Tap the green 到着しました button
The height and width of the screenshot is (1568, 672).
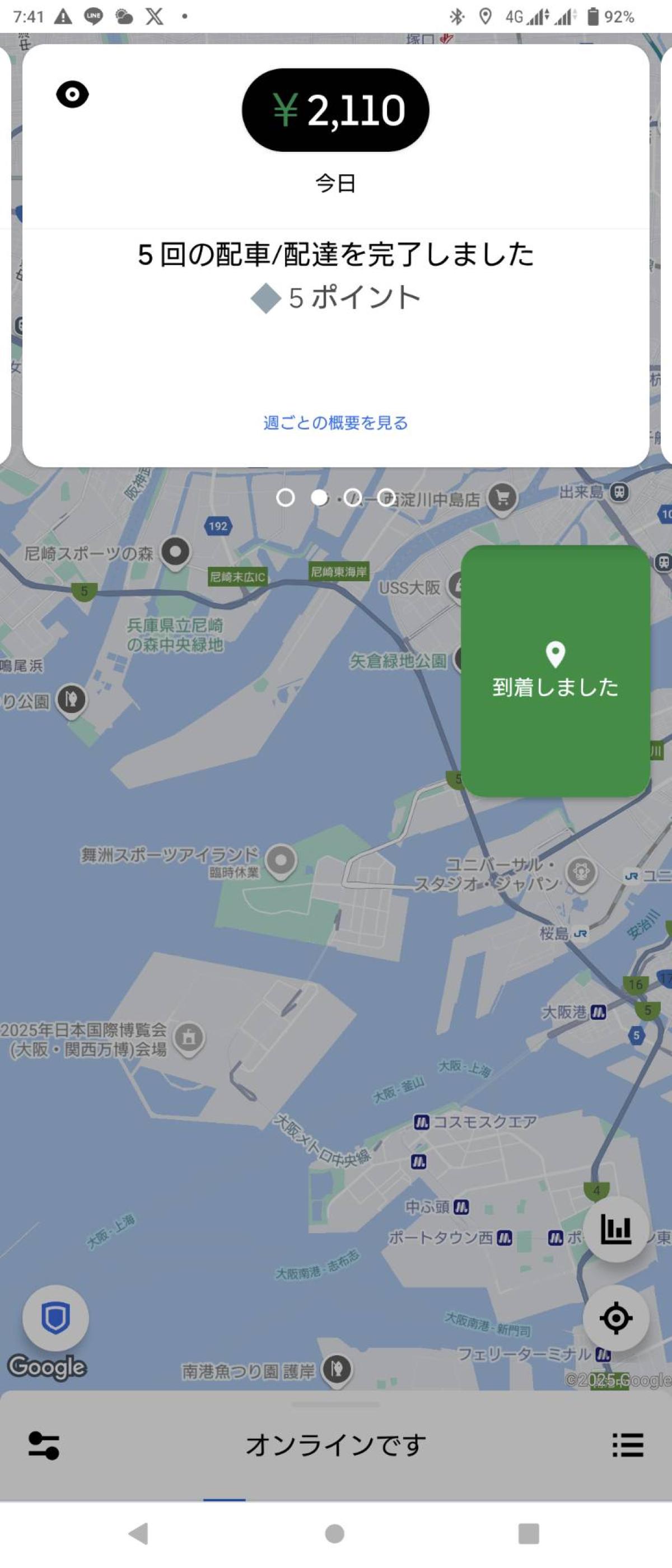555,671
